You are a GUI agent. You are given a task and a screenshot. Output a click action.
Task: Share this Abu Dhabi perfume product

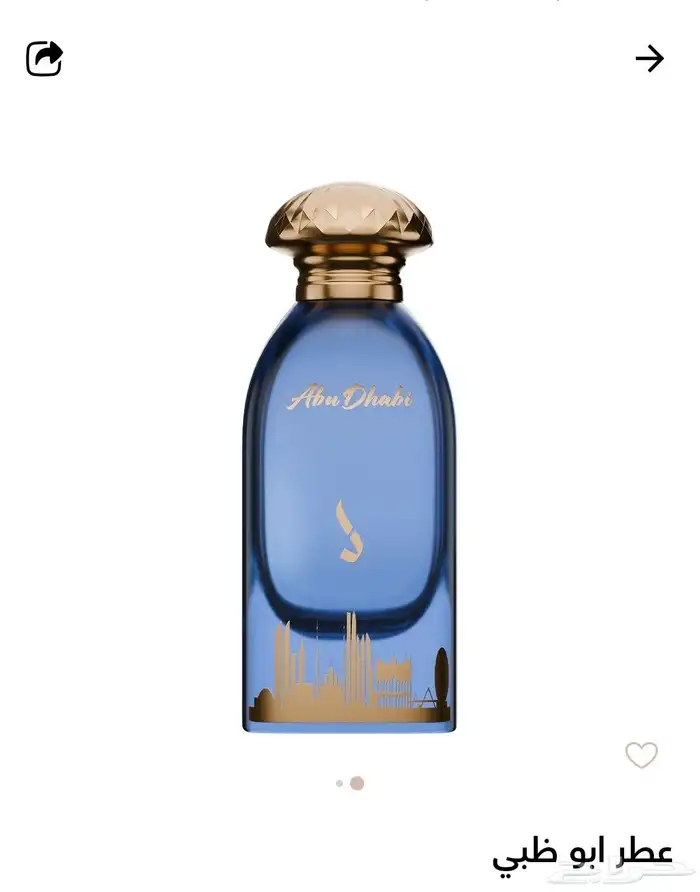44,58
